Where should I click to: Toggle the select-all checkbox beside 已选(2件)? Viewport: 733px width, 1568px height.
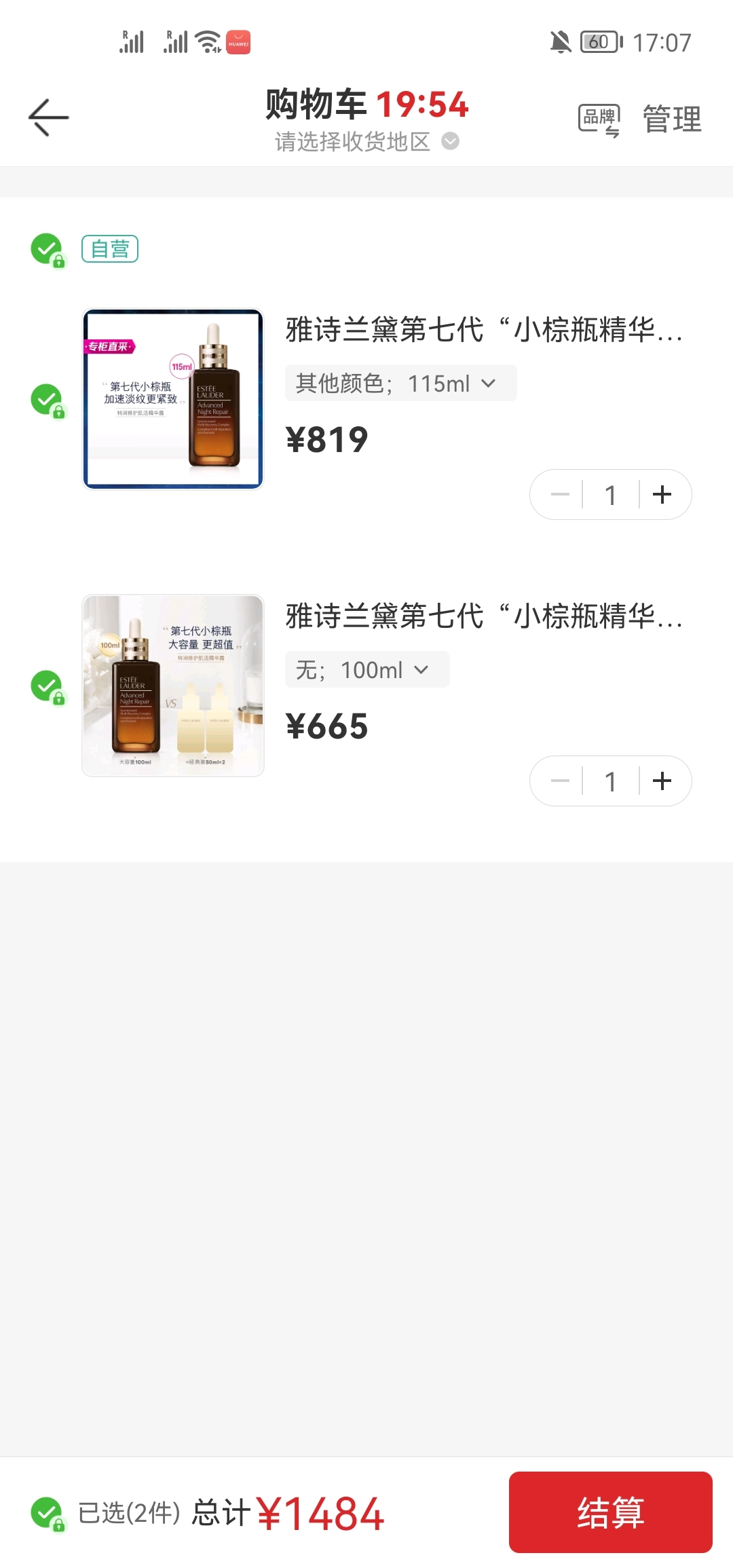47,1512
